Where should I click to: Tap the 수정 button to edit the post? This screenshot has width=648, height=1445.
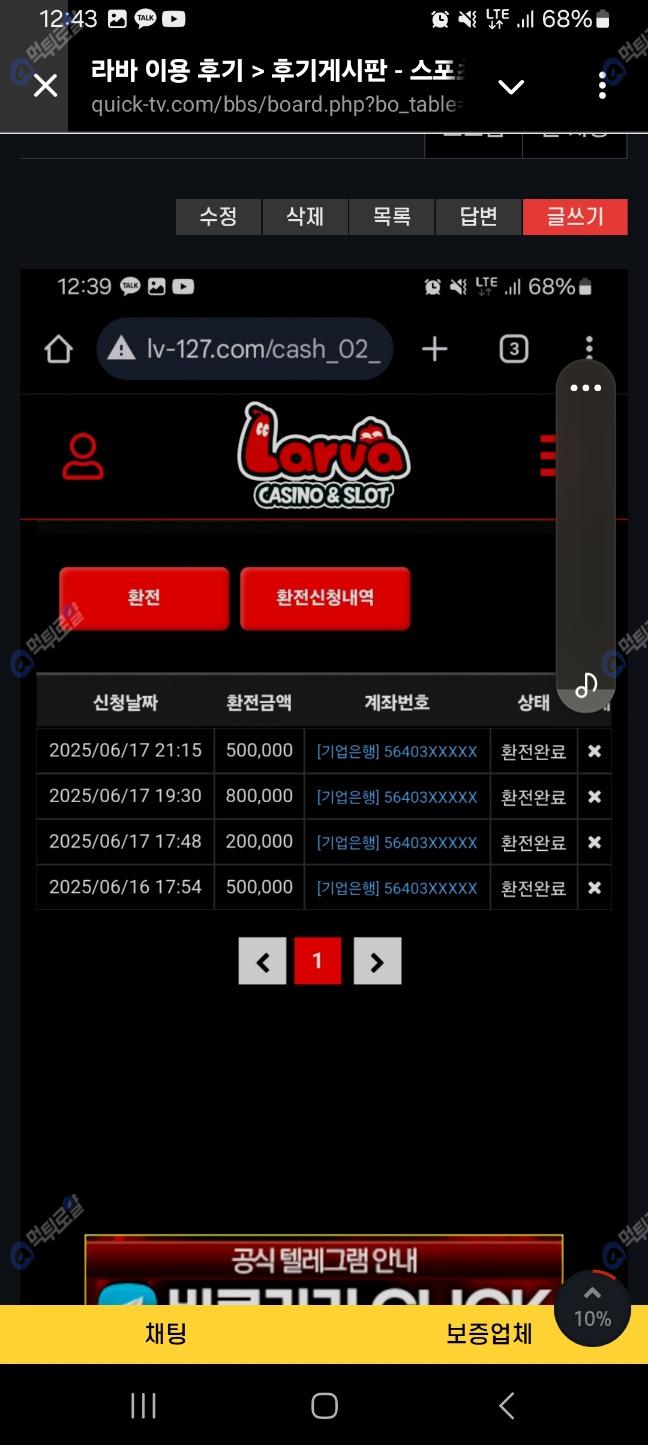(x=218, y=217)
